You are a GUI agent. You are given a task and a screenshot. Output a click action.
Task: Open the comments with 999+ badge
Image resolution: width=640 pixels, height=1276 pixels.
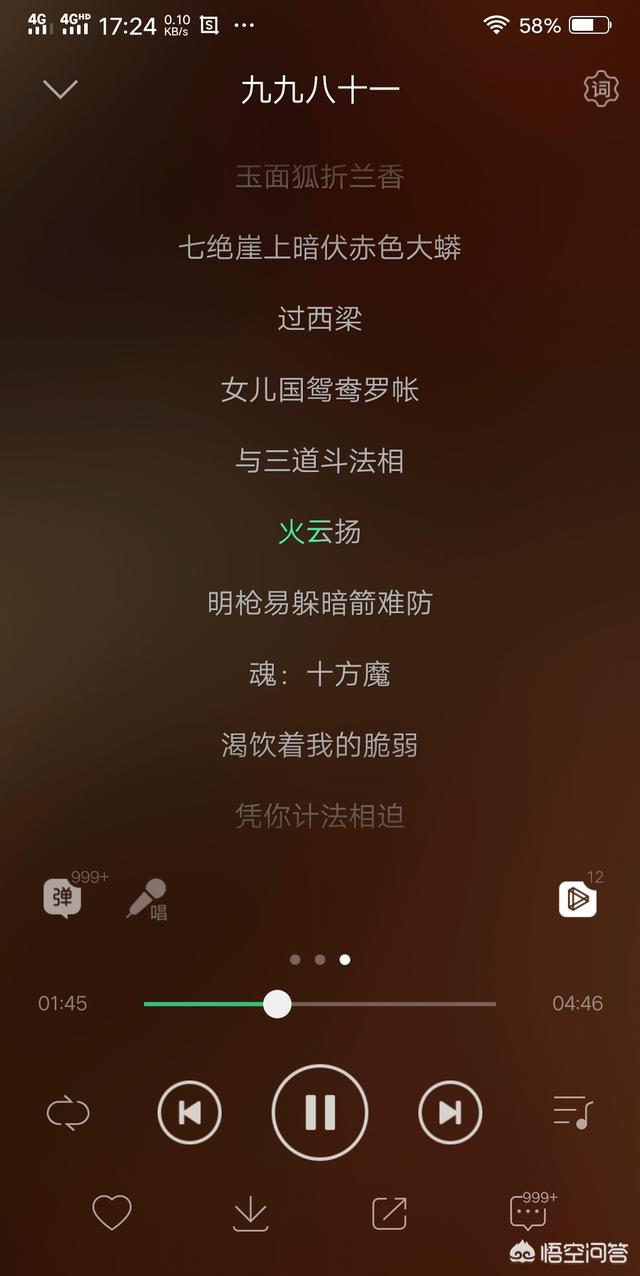coord(530,1211)
